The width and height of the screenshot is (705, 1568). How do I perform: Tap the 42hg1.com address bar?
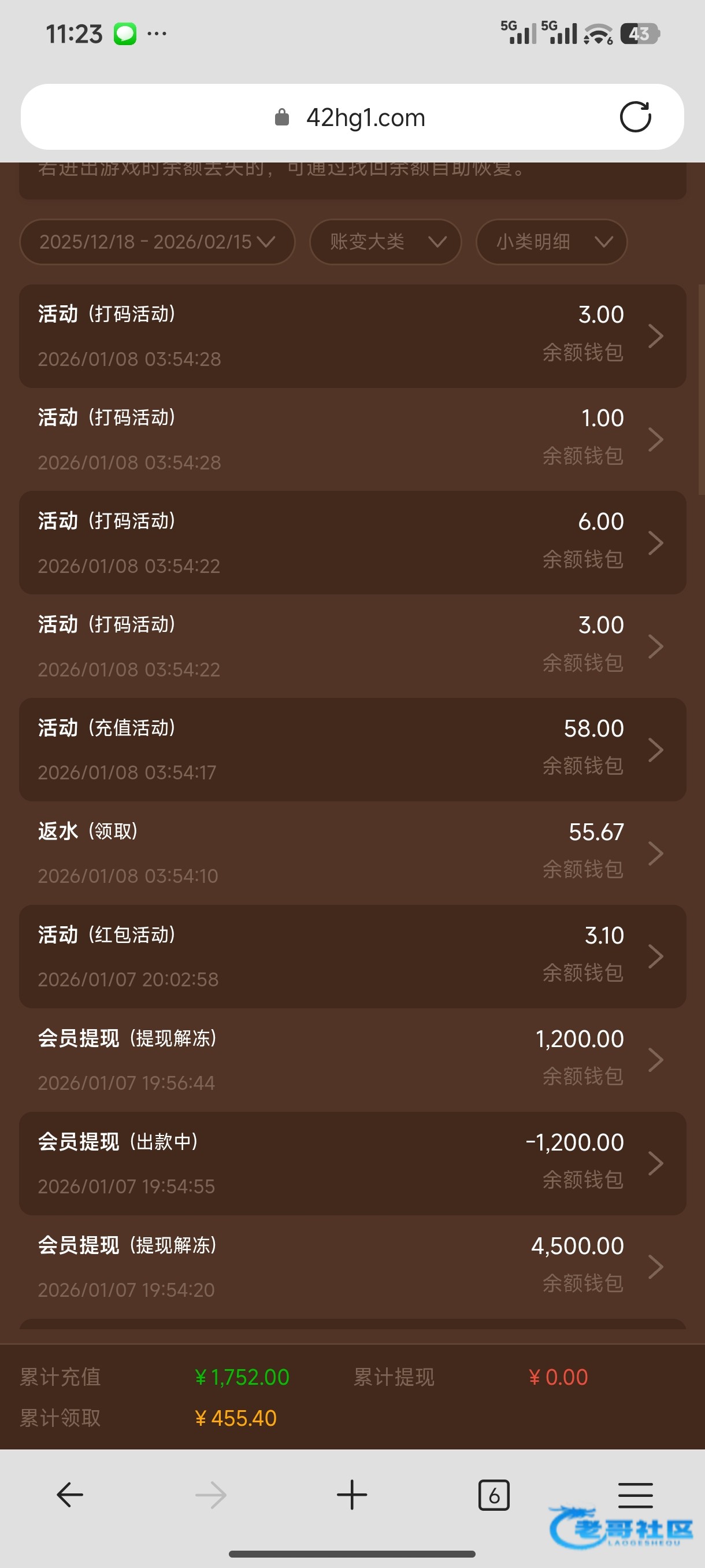[352, 117]
